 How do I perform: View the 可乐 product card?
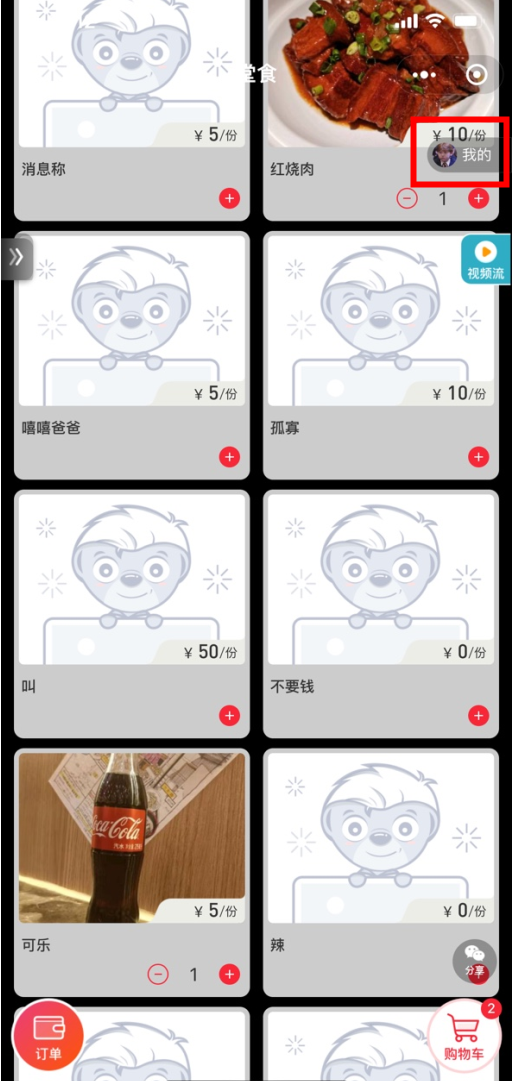[132, 872]
